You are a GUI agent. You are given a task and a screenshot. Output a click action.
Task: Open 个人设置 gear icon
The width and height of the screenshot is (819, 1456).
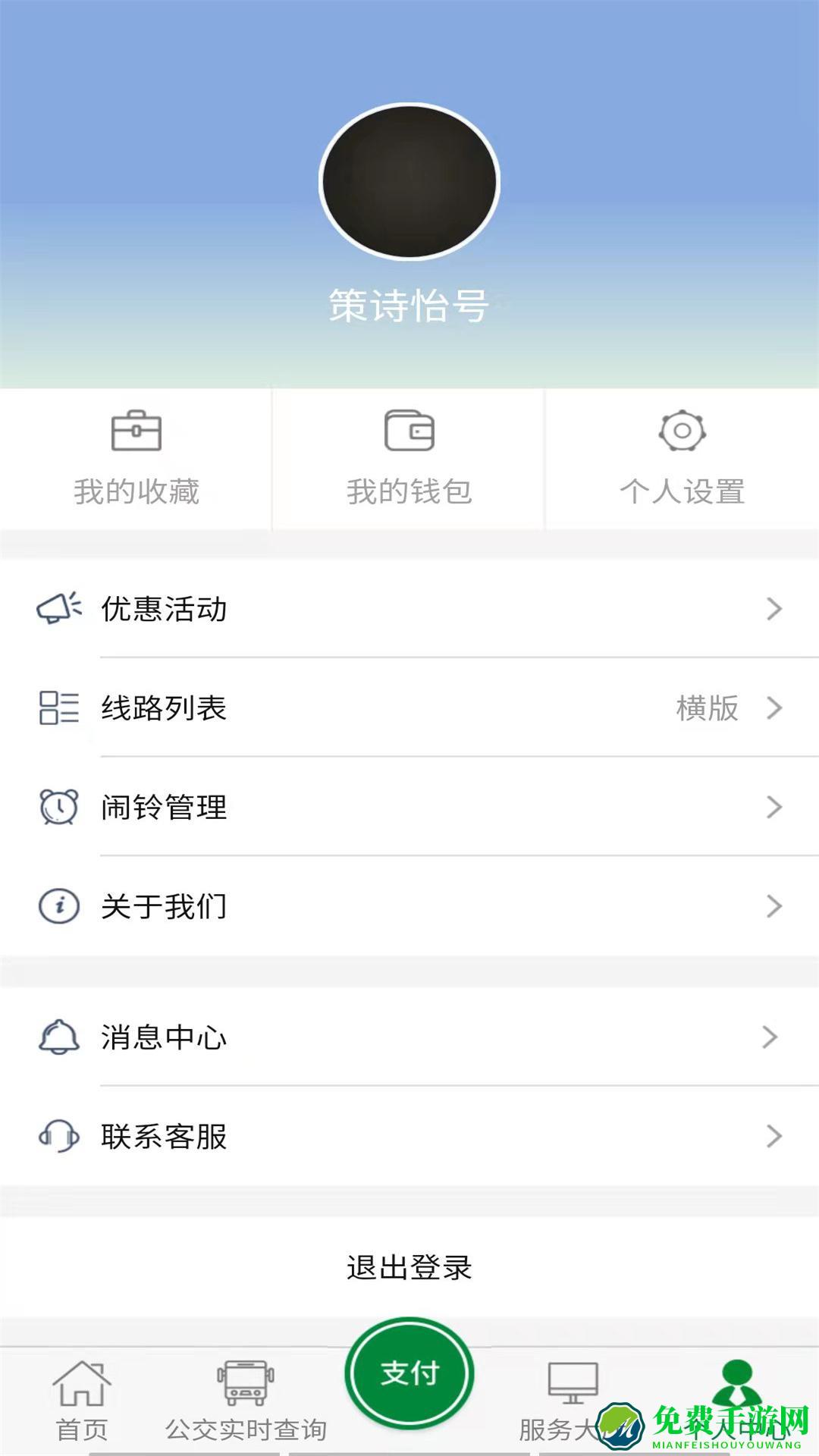pyautogui.click(x=682, y=430)
